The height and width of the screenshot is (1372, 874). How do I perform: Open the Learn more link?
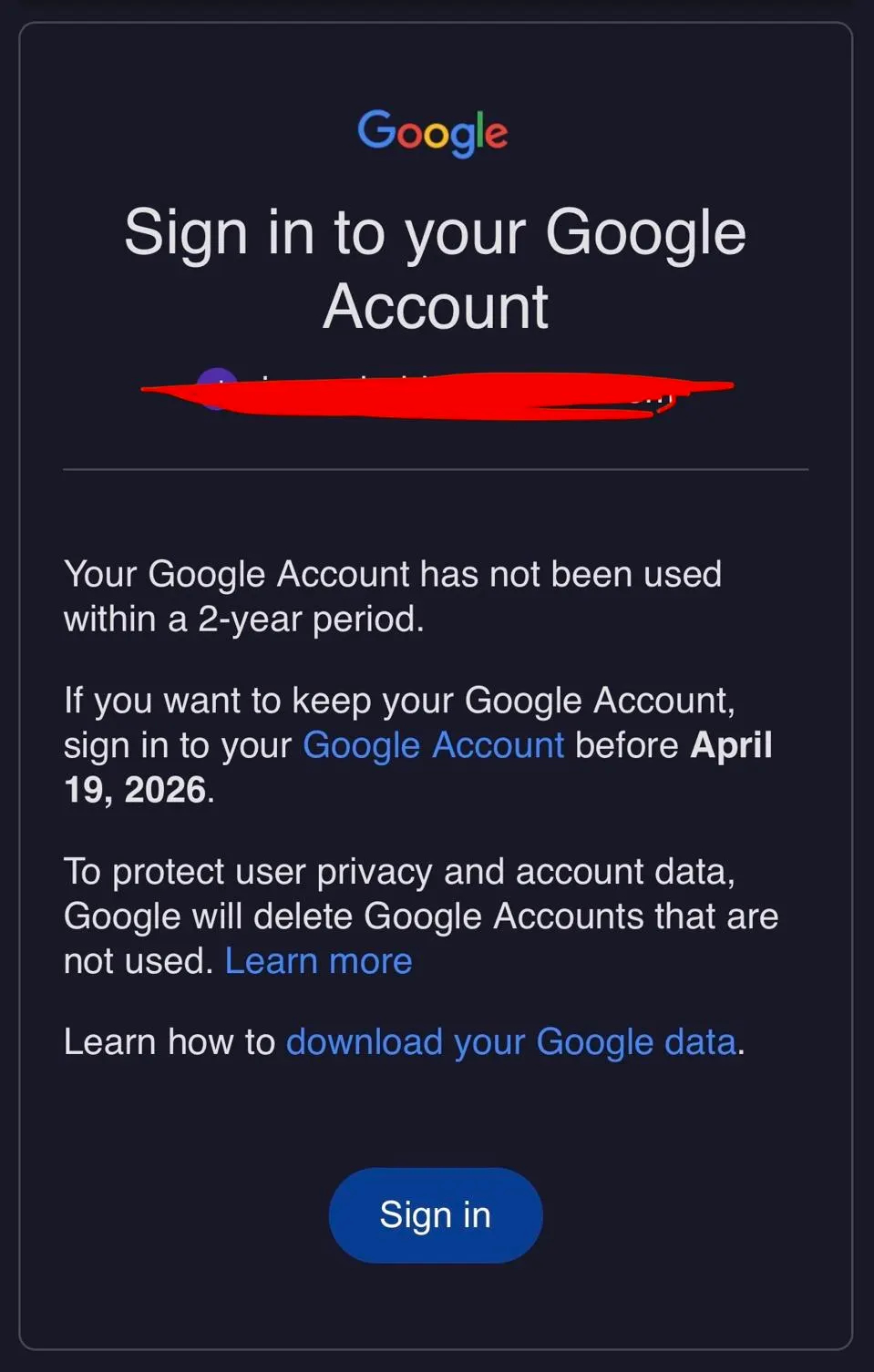tap(317, 960)
